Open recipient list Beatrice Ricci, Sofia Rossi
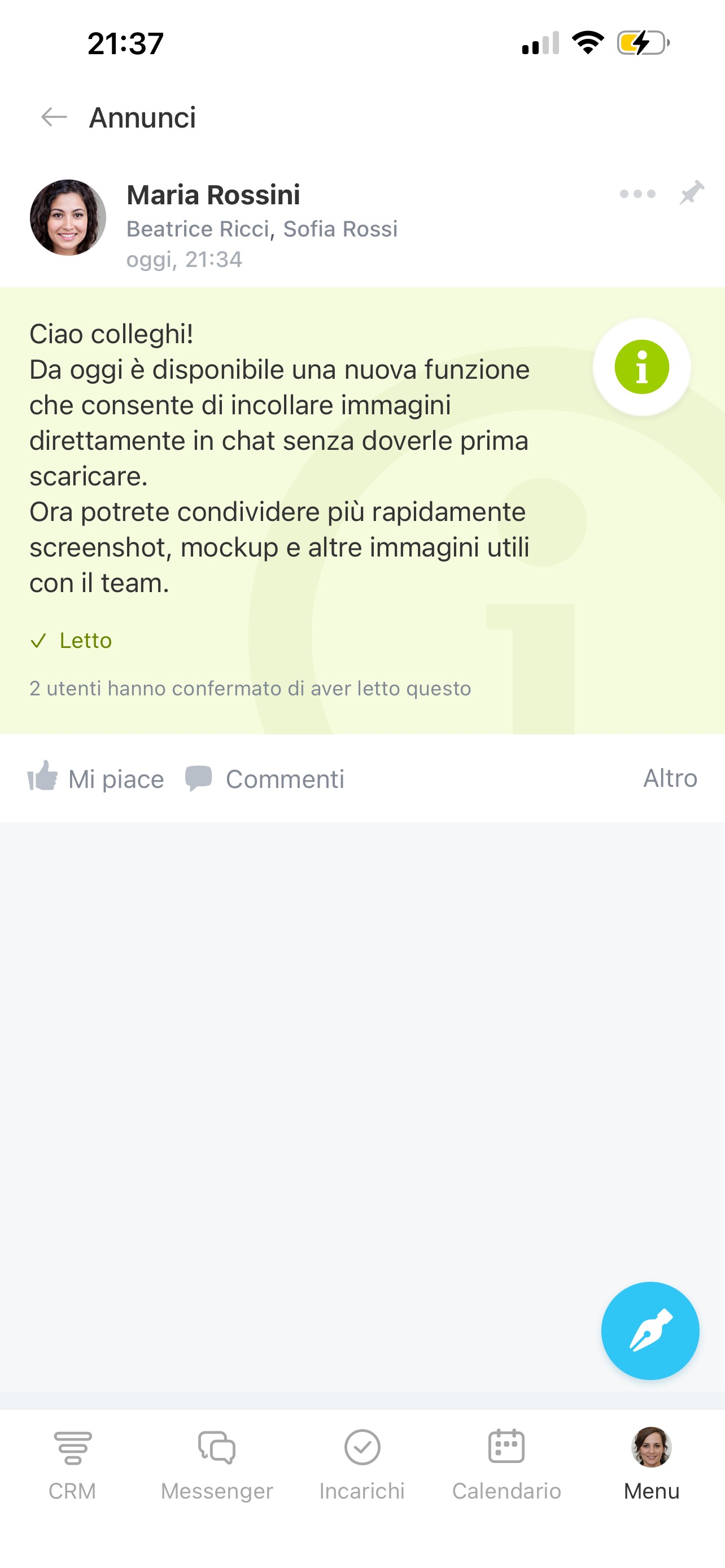The width and height of the screenshot is (725, 1568). [262, 229]
